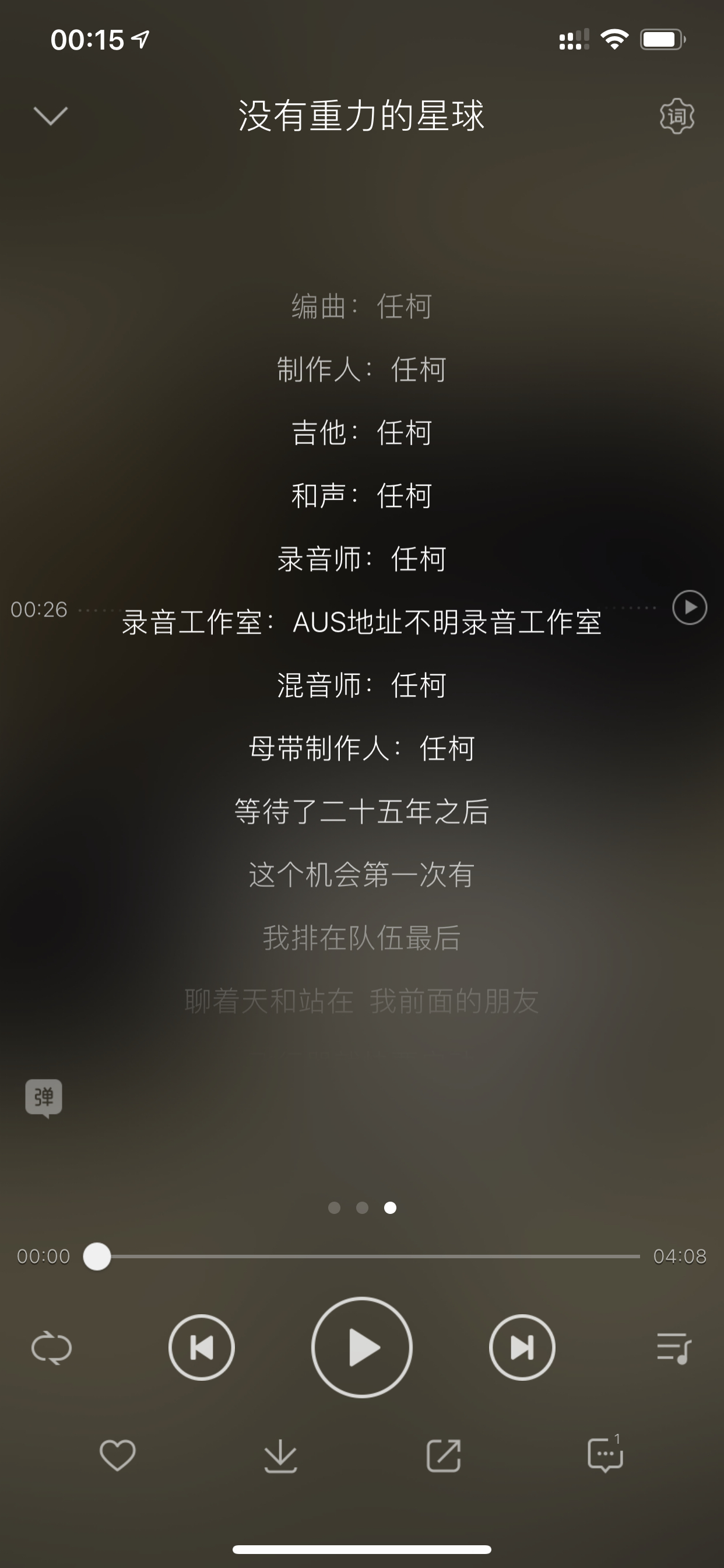The height and width of the screenshot is (1568, 724).
Task: Share this song
Action: click(x=444, y=1455)
